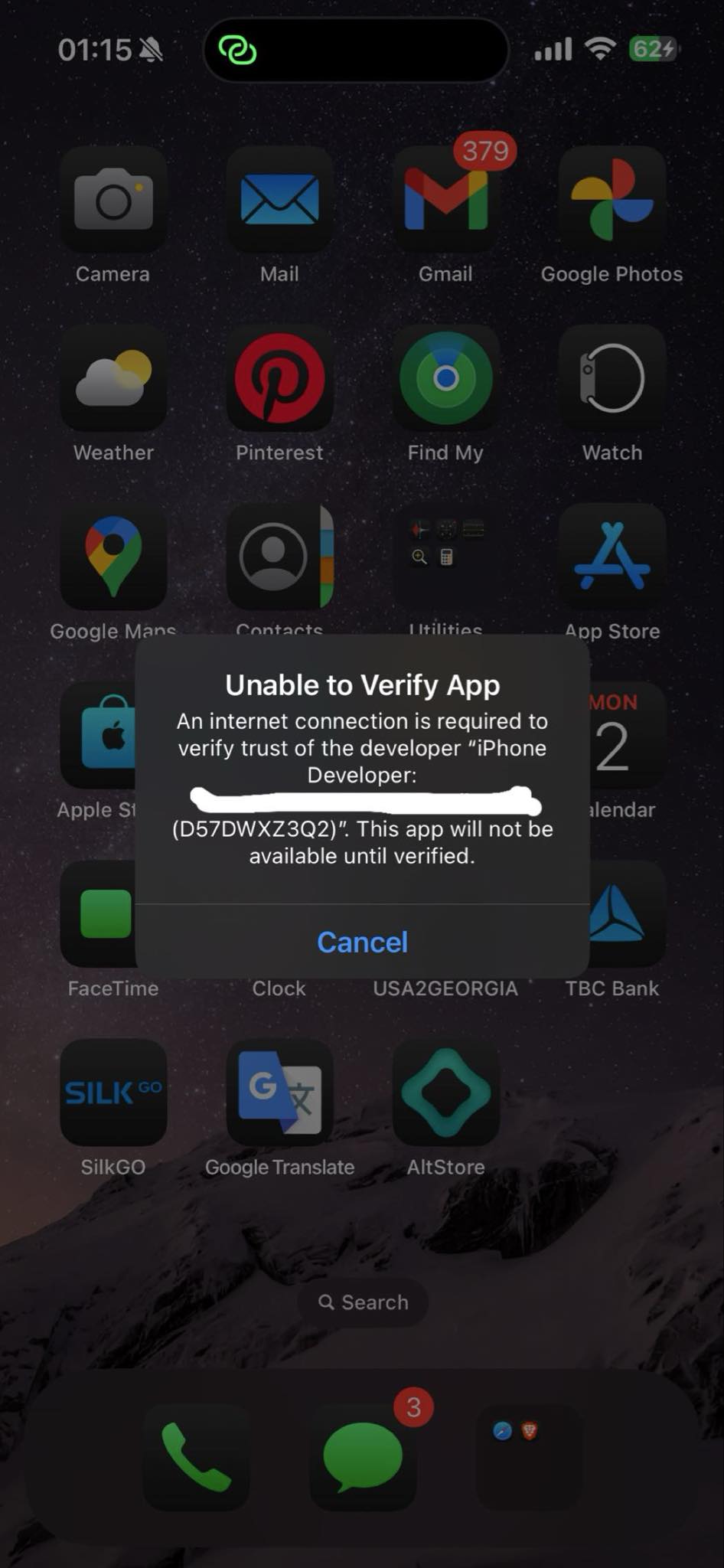
Task: Open the Contacts app
Action: pos(279,557)
